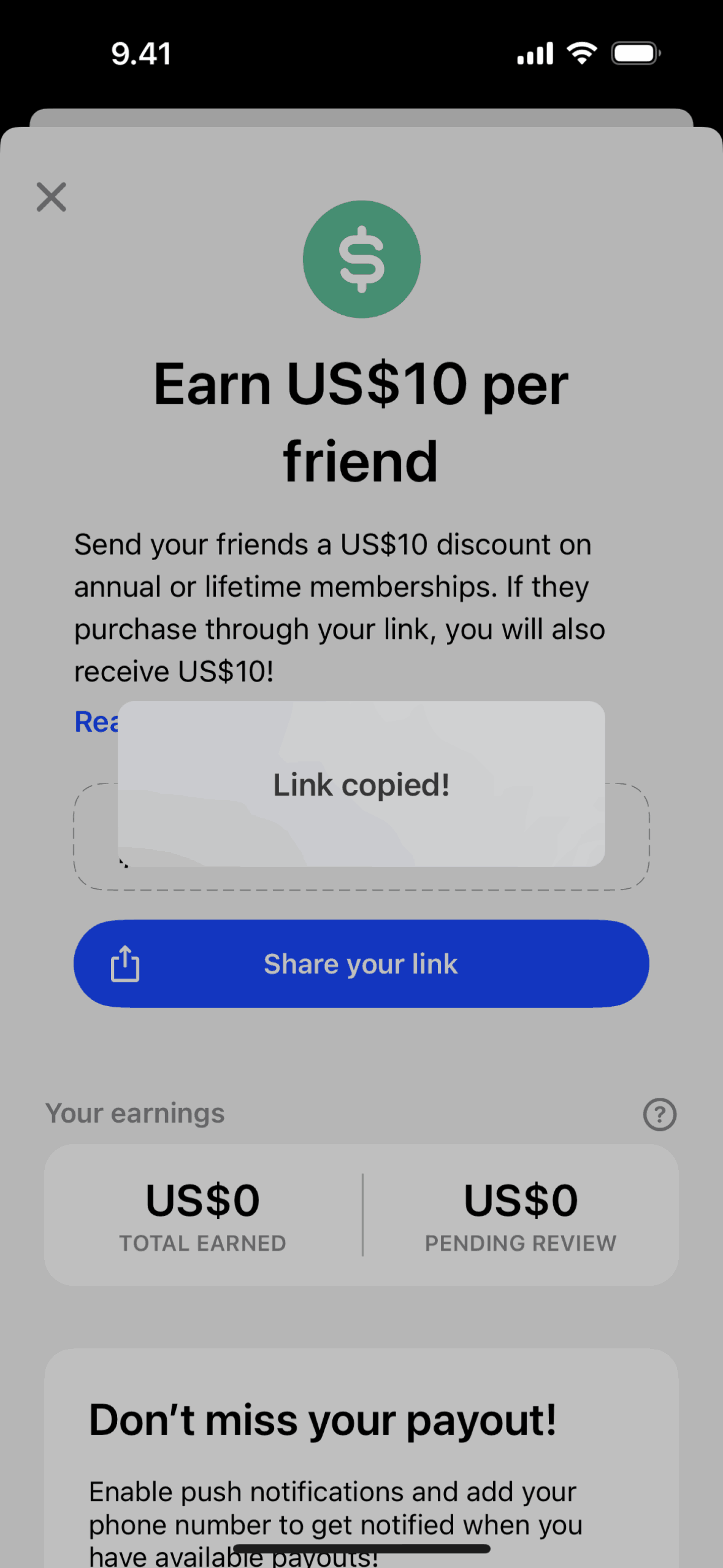Tap the Share your link button
Image resolution: width=723 pixels, height=1568 pixels.
[361, 964]
